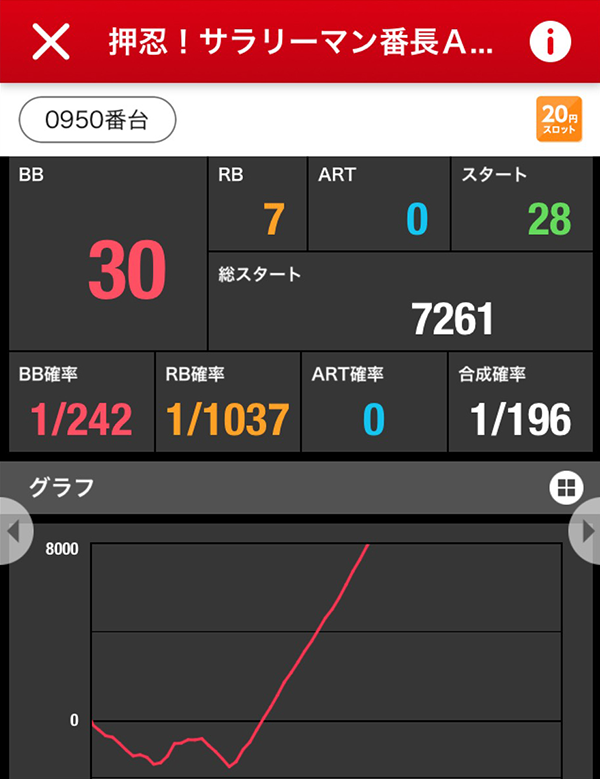Image resolution: width=600 pixels, height=779 pixels.
Task: Open the graph grid view icon
Action: (565, 488)
